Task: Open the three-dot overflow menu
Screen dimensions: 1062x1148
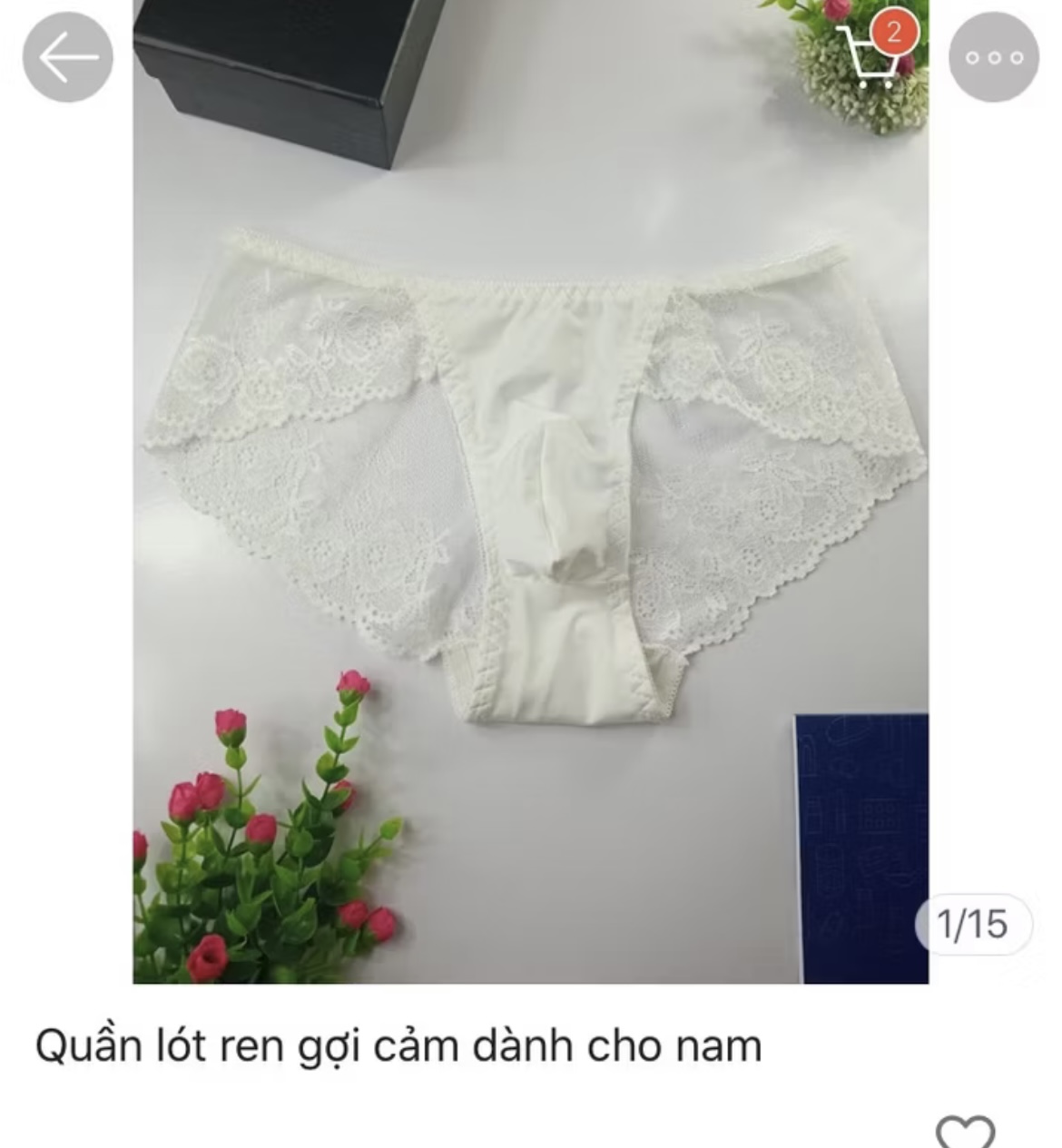Action: [x=994, y=57]
